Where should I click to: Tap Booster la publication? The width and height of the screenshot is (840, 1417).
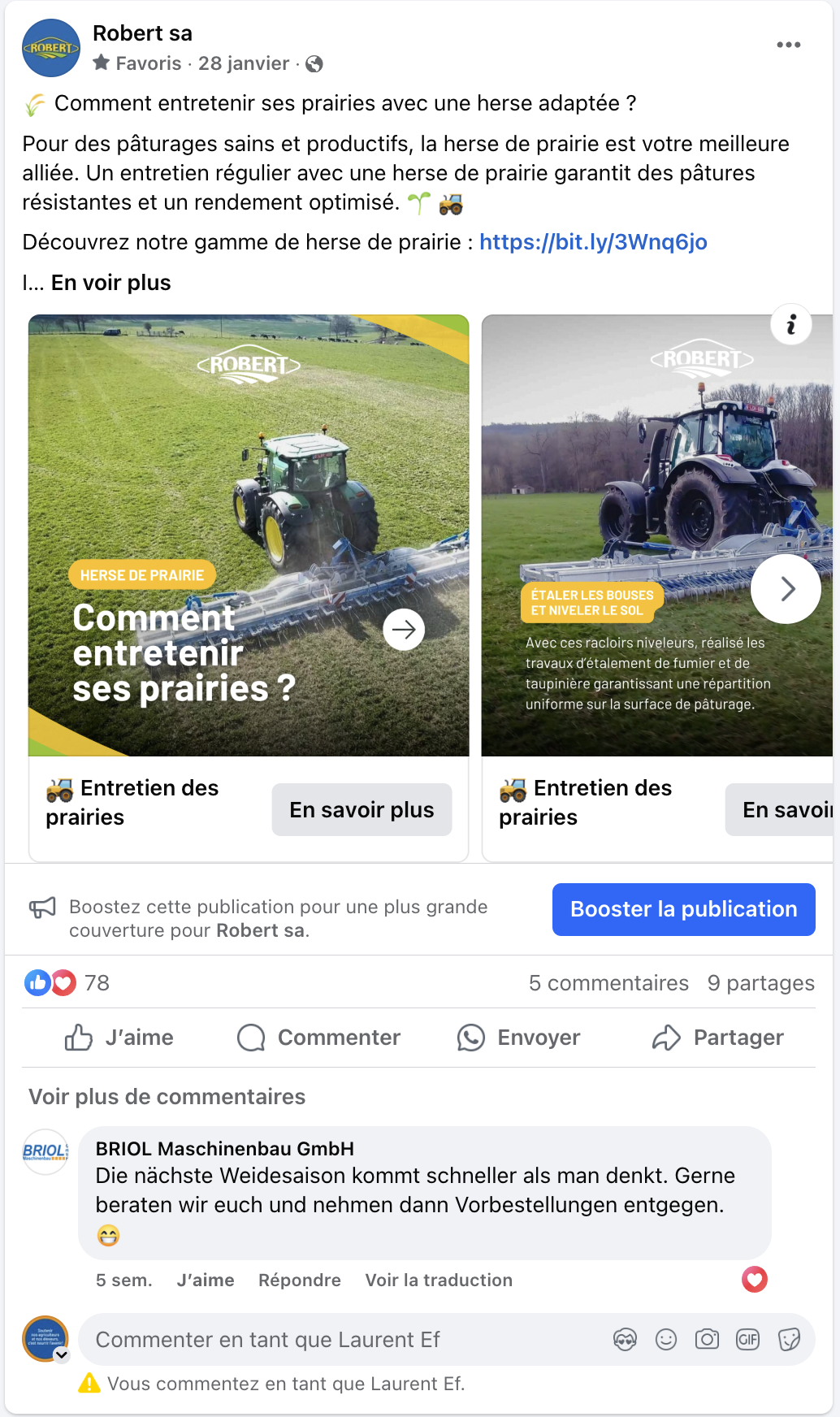(x=684, y=909)
